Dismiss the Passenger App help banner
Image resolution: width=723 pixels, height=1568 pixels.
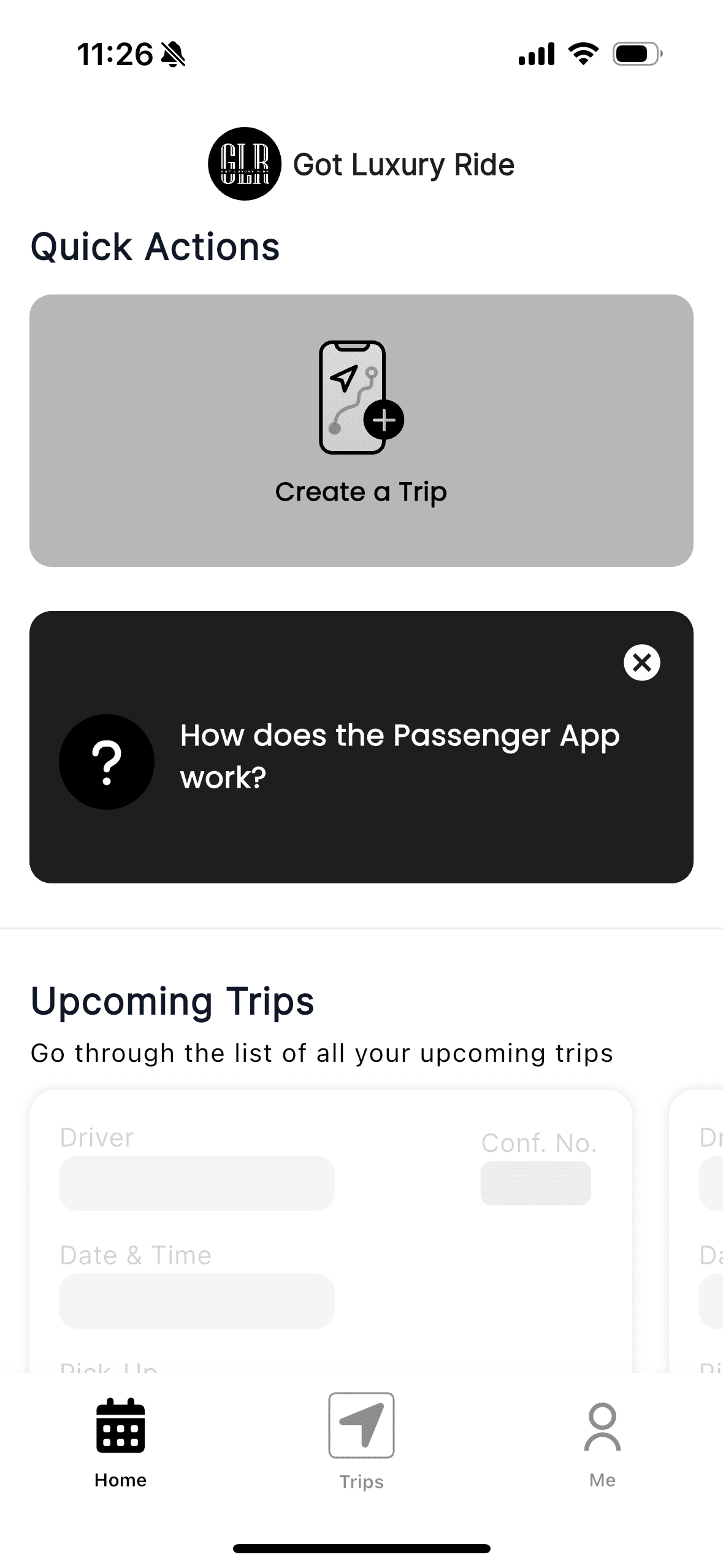click(641, 663)
